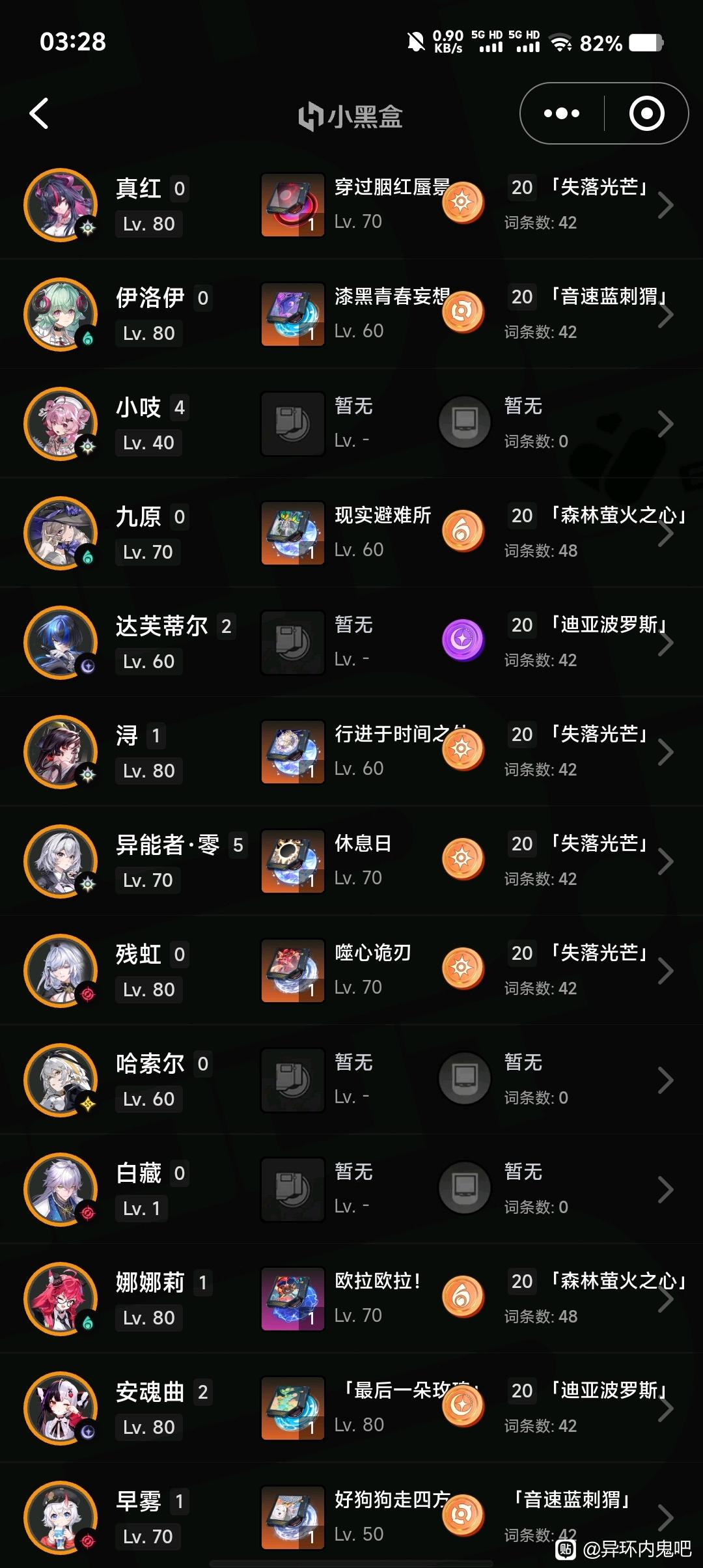
Task: Open the 哈索尔 character row
Action: click(351, 1080)
